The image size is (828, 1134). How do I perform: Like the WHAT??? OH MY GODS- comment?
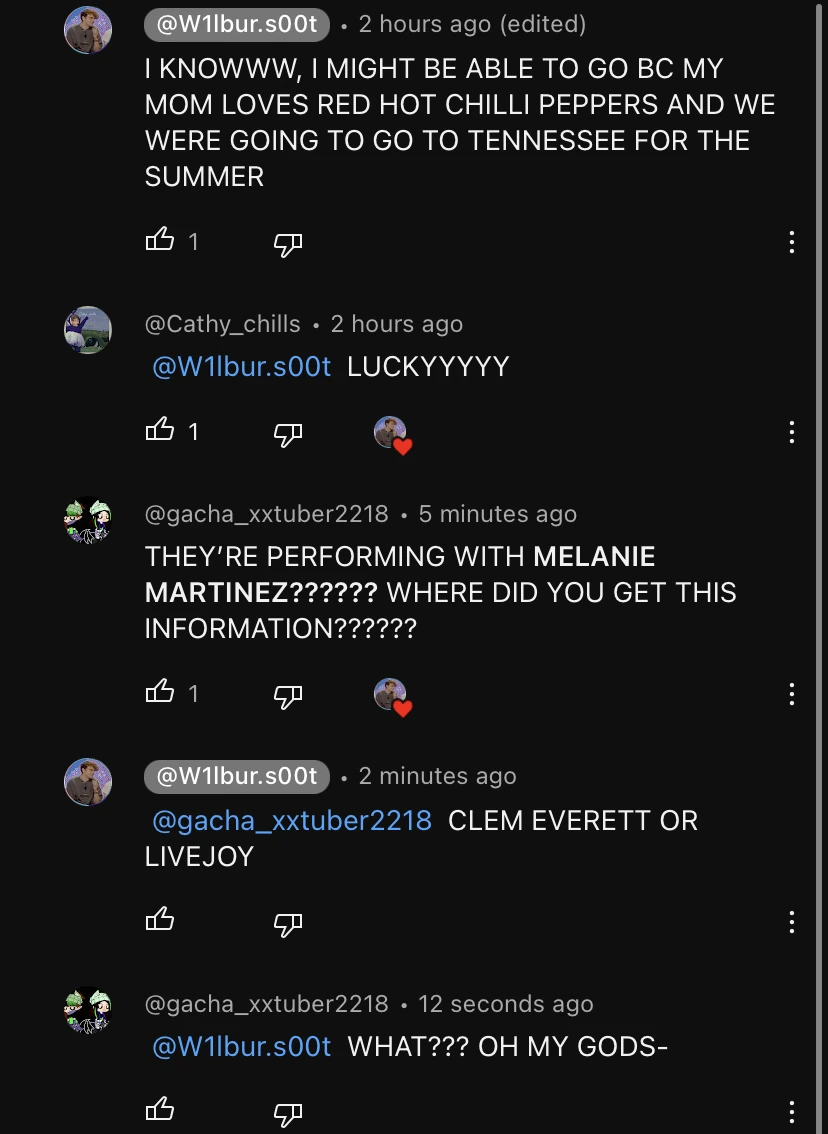160,1110
